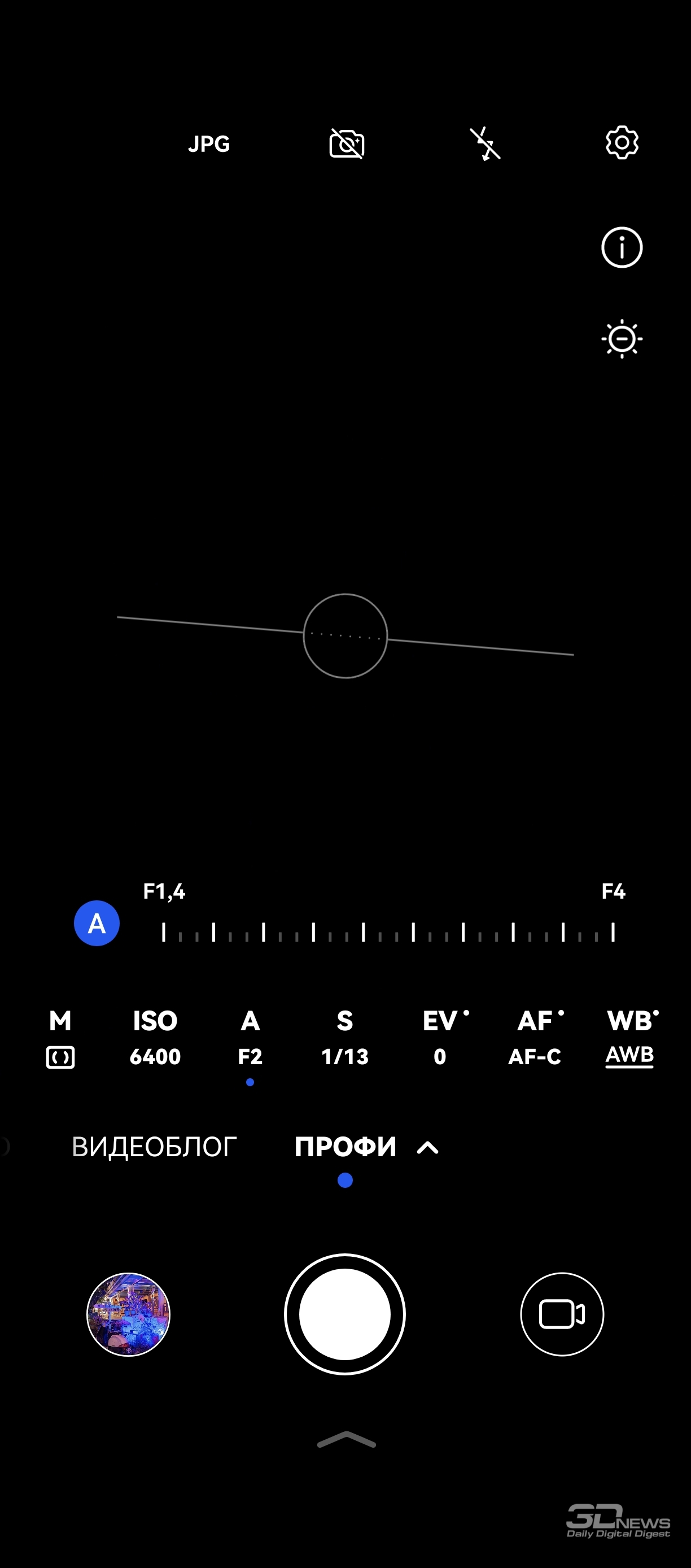Open white balance WB AWB
Image resolution: width=691 pixels, height=1568 pixels.
630,1038
